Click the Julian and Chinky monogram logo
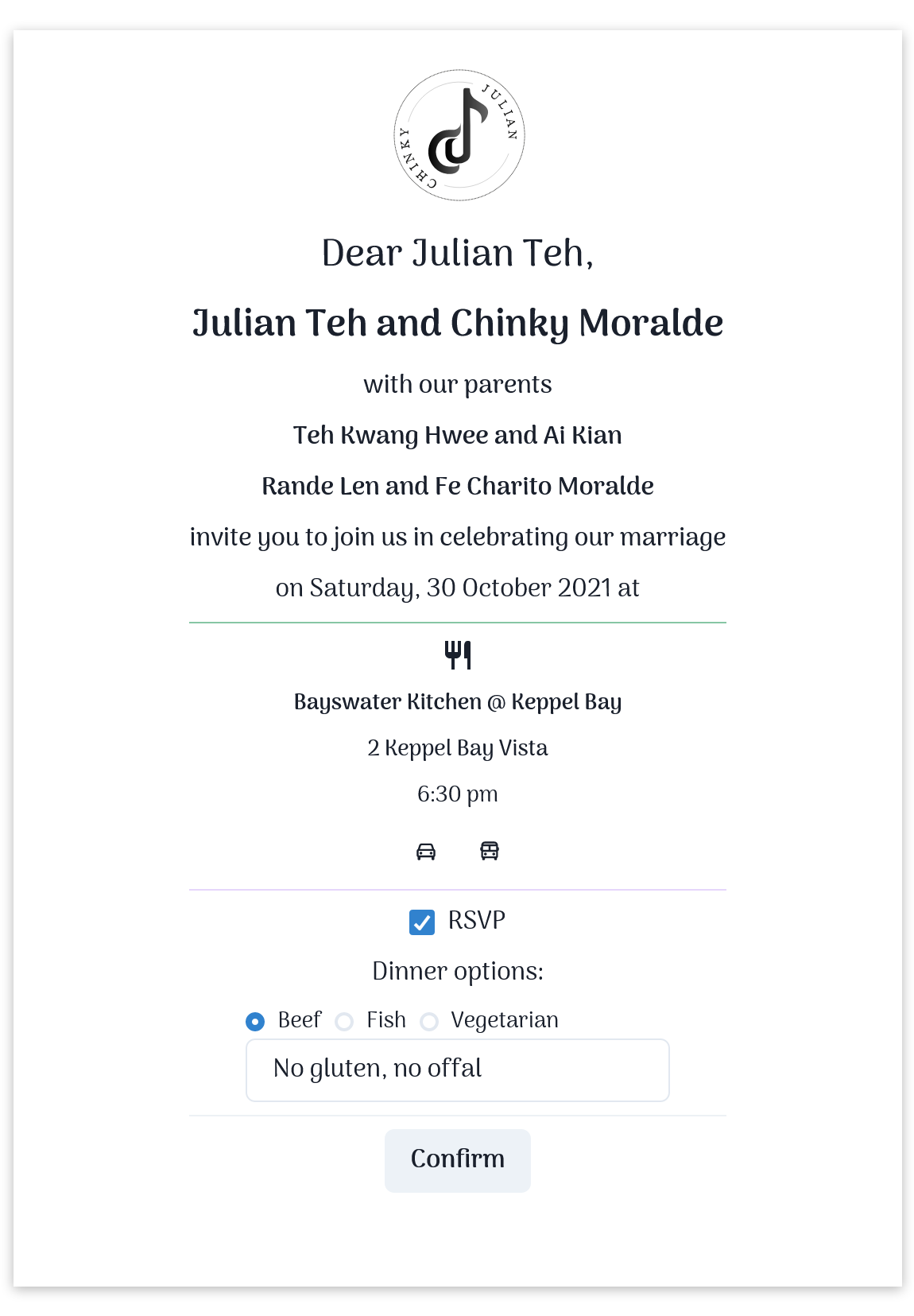914x1316 pixels. [x=458, y=135]
